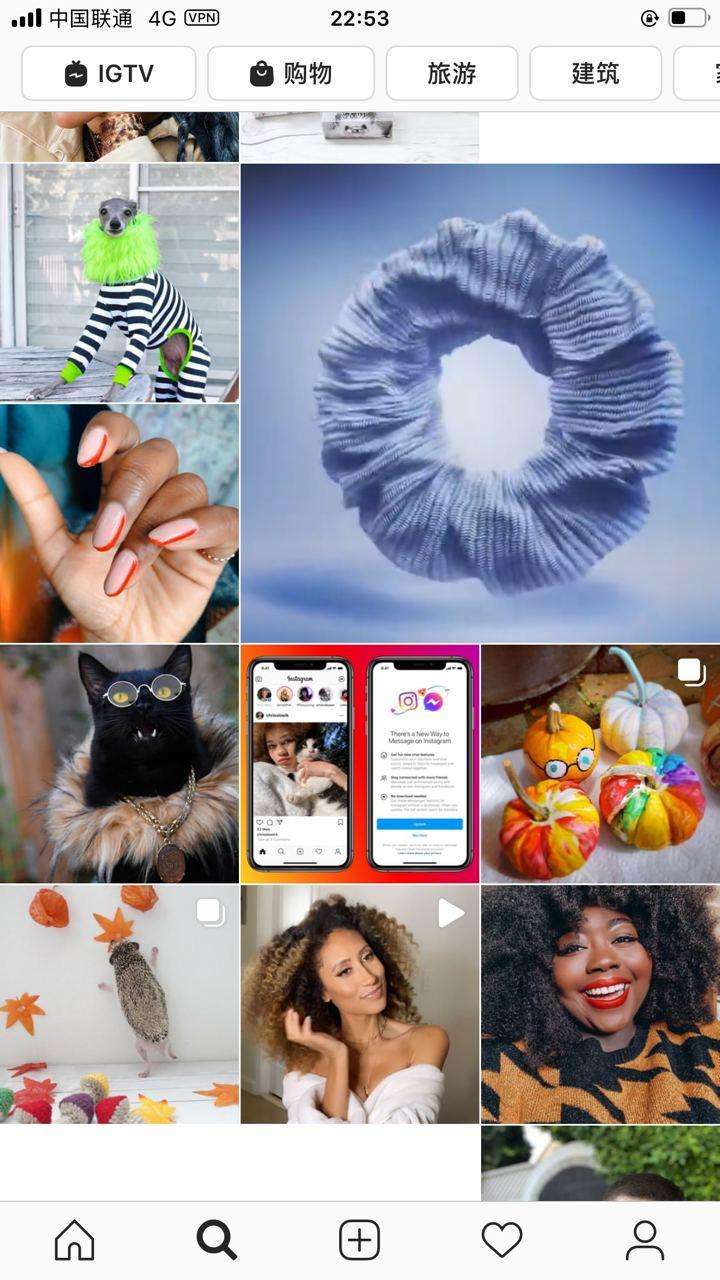Create a new post with plus icon
Screen dimensions: 720x1280
point(360,1240)
